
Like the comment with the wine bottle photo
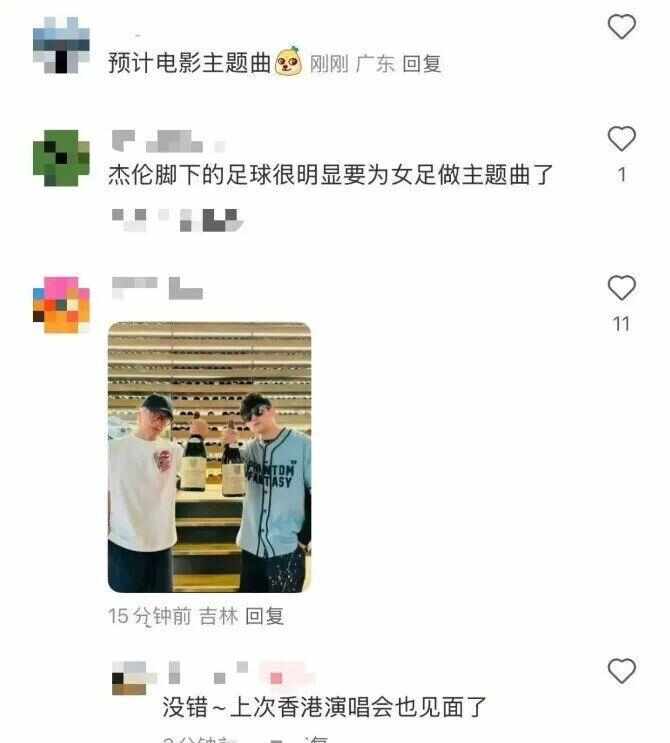(622, 288)
